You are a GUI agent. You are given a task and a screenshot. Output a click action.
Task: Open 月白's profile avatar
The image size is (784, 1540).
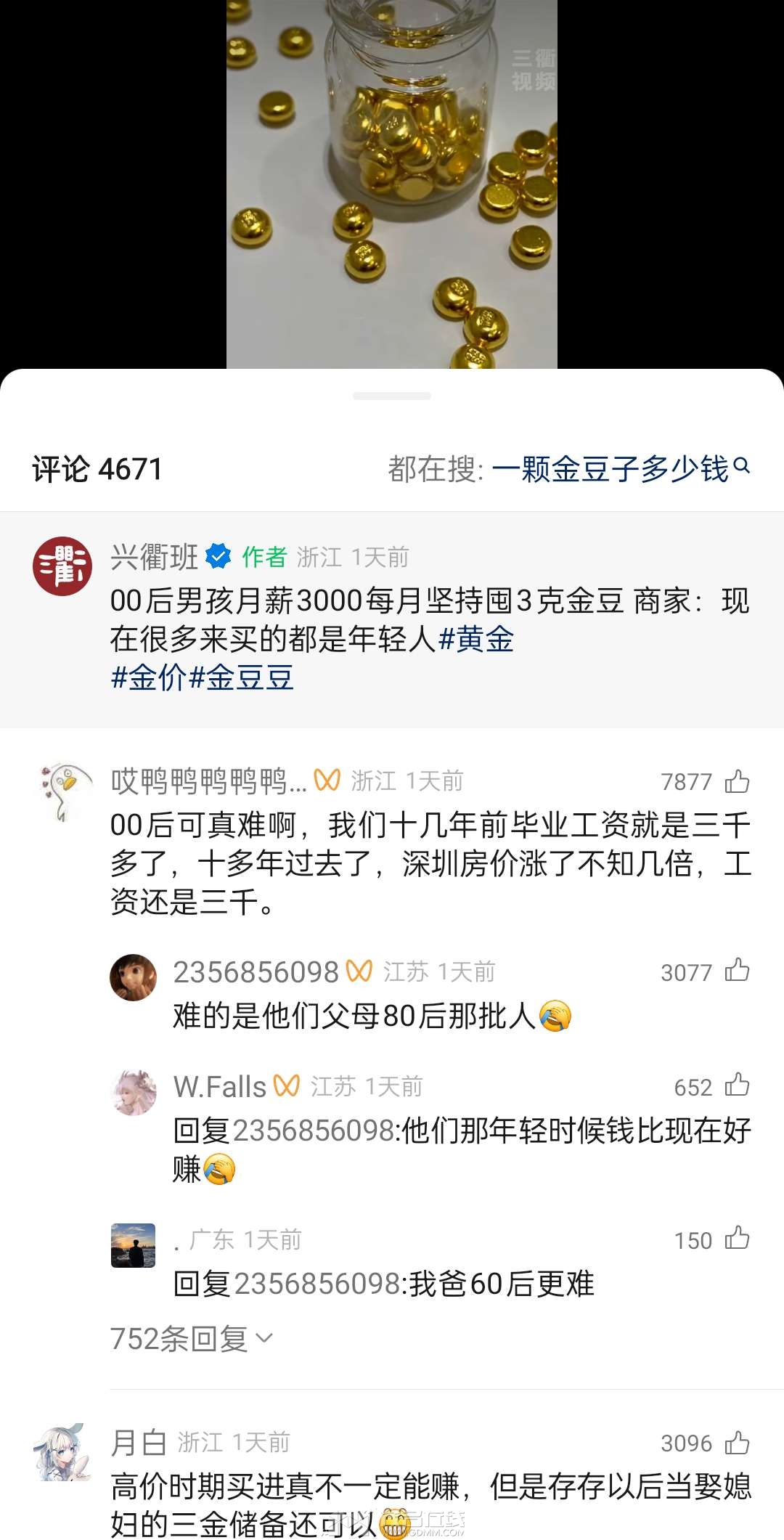[62, 1452]
